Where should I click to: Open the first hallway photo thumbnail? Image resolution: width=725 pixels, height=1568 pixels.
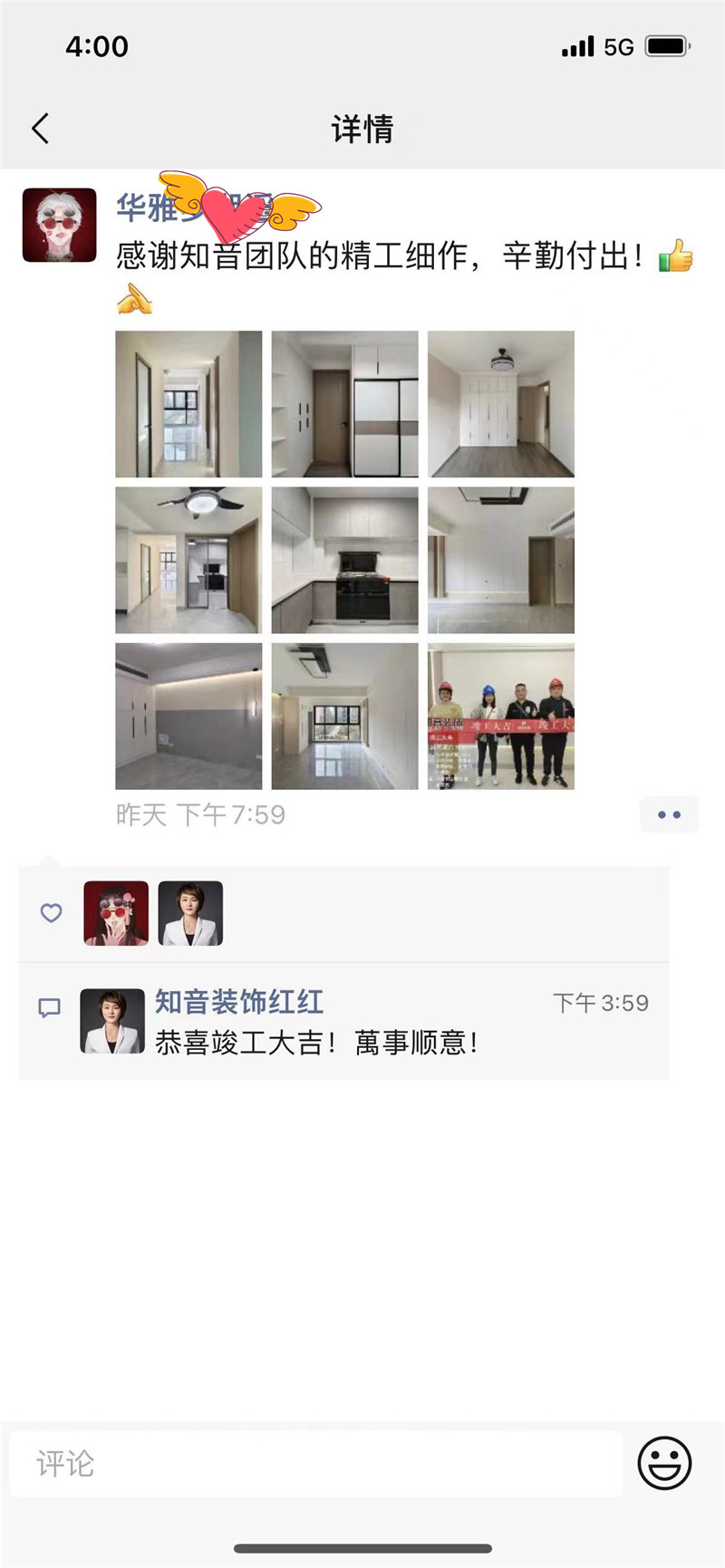188,404
